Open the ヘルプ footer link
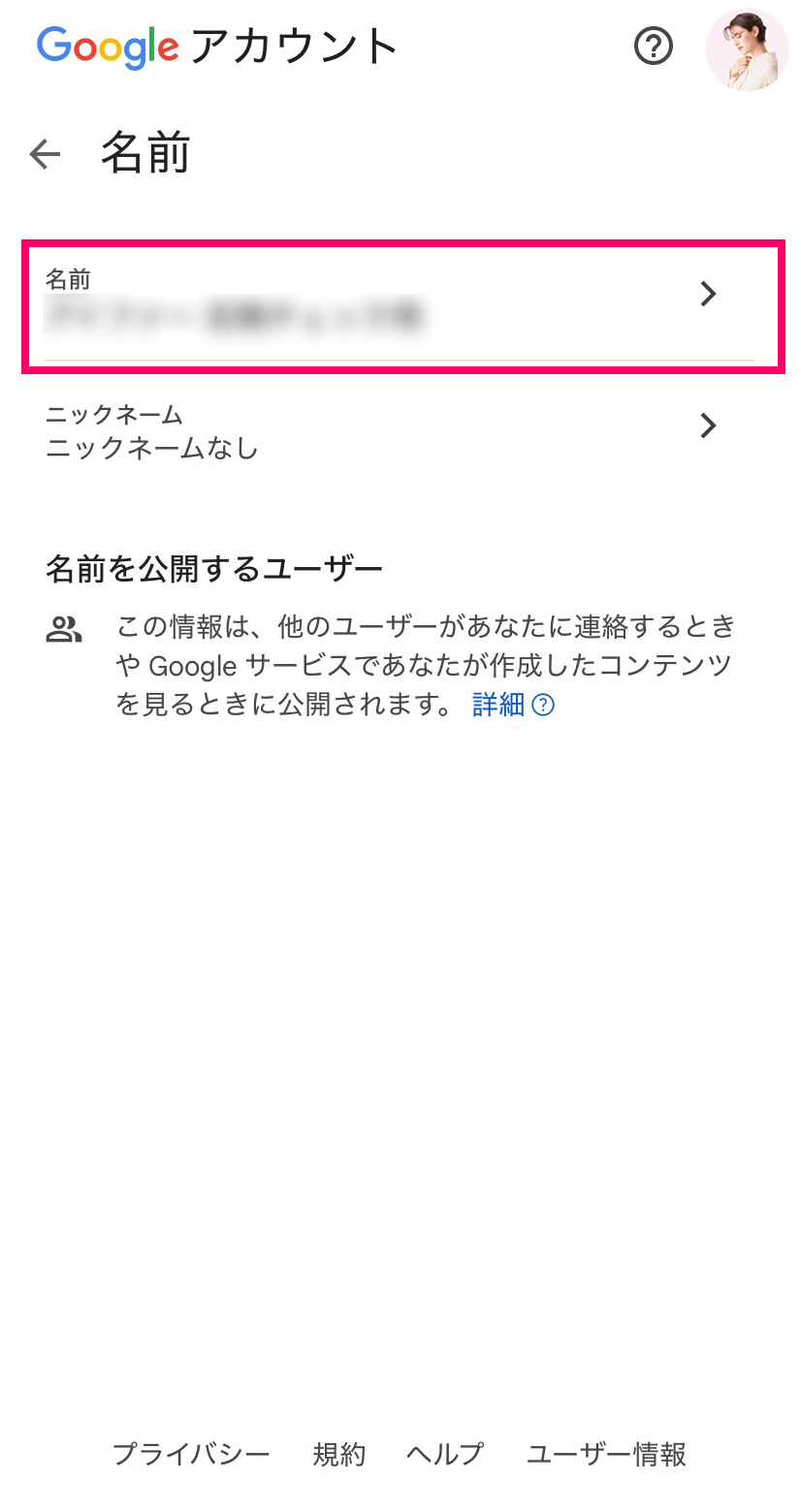The width and height of the screenshot is (801, 1512). tap(445, 1454)
